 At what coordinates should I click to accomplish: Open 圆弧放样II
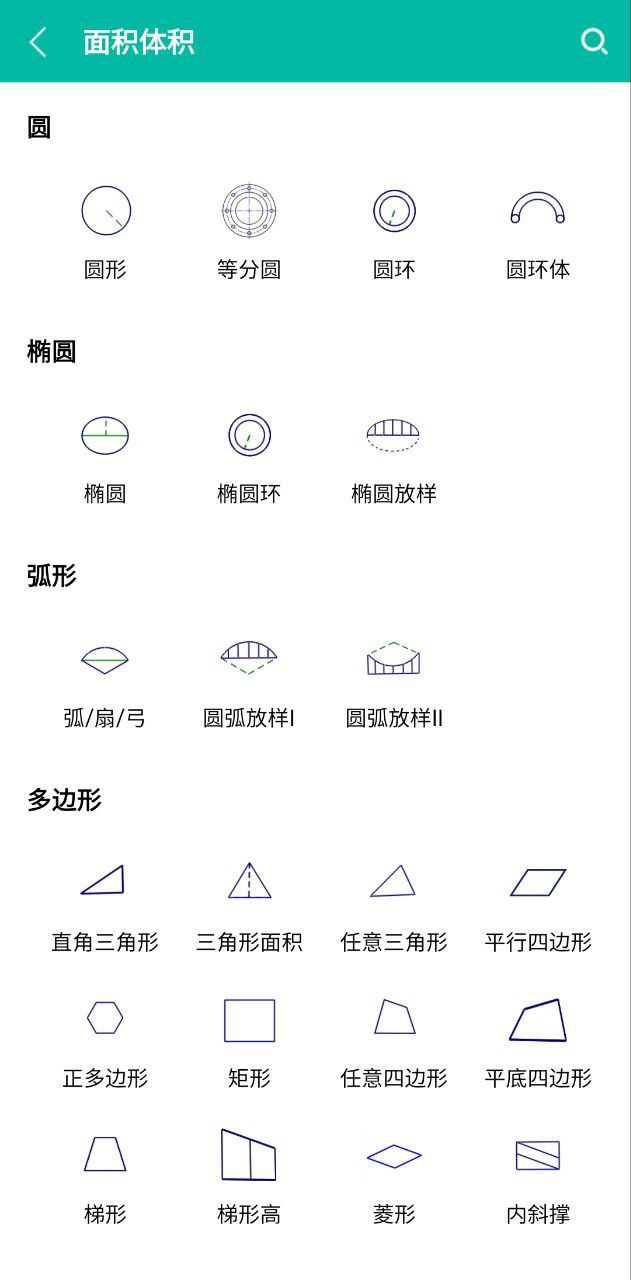tap(394, 681)
